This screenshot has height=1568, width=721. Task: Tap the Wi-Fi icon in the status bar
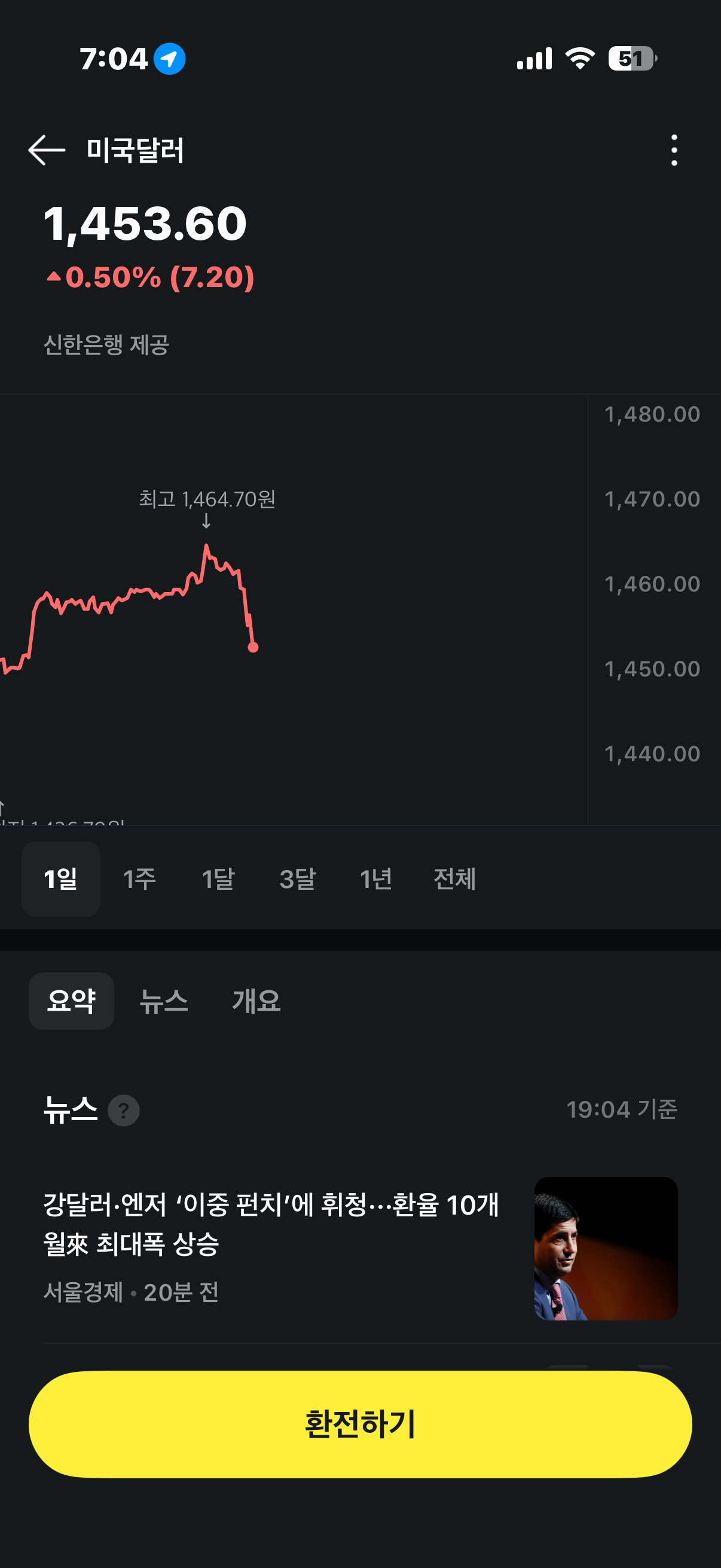tap(580, 58)
